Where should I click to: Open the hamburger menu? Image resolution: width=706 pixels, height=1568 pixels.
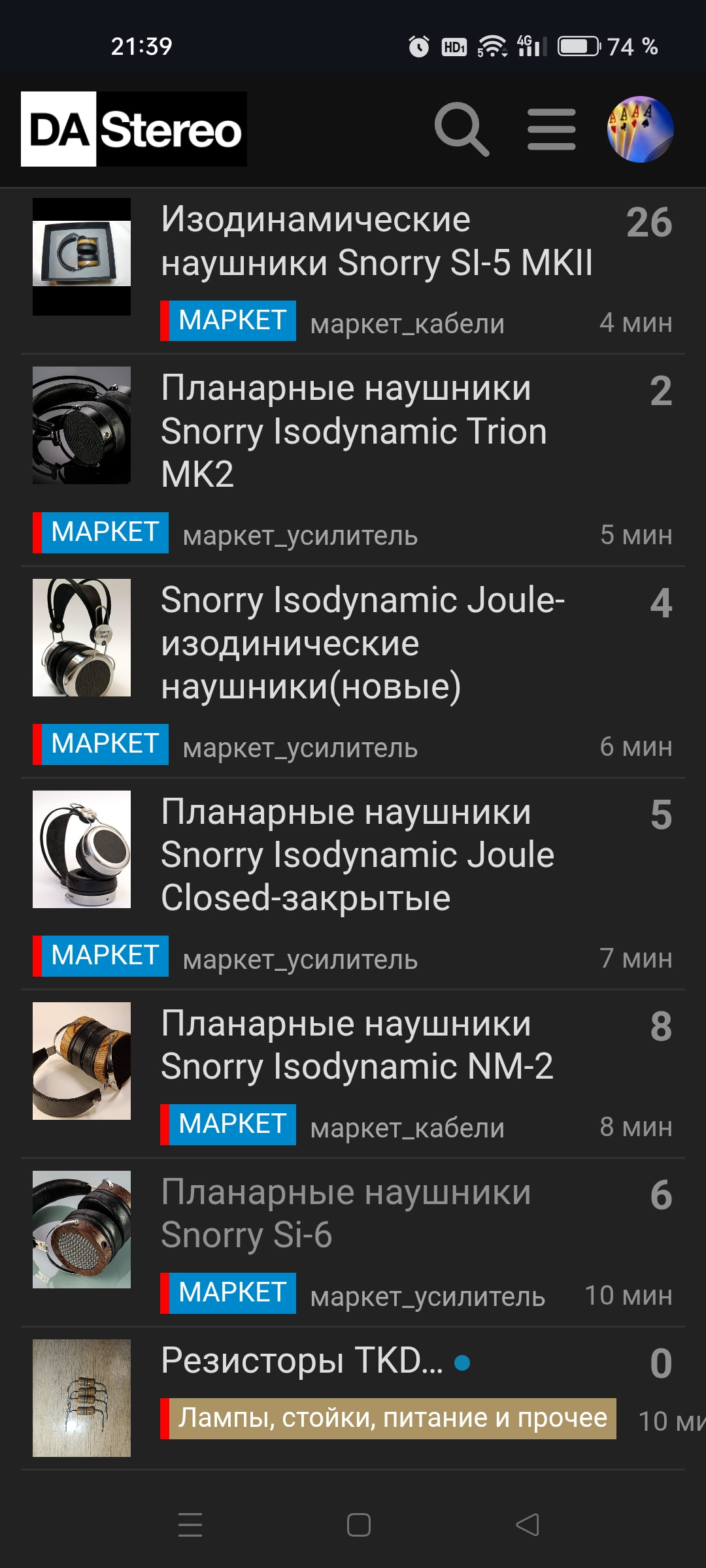(552, 129)
